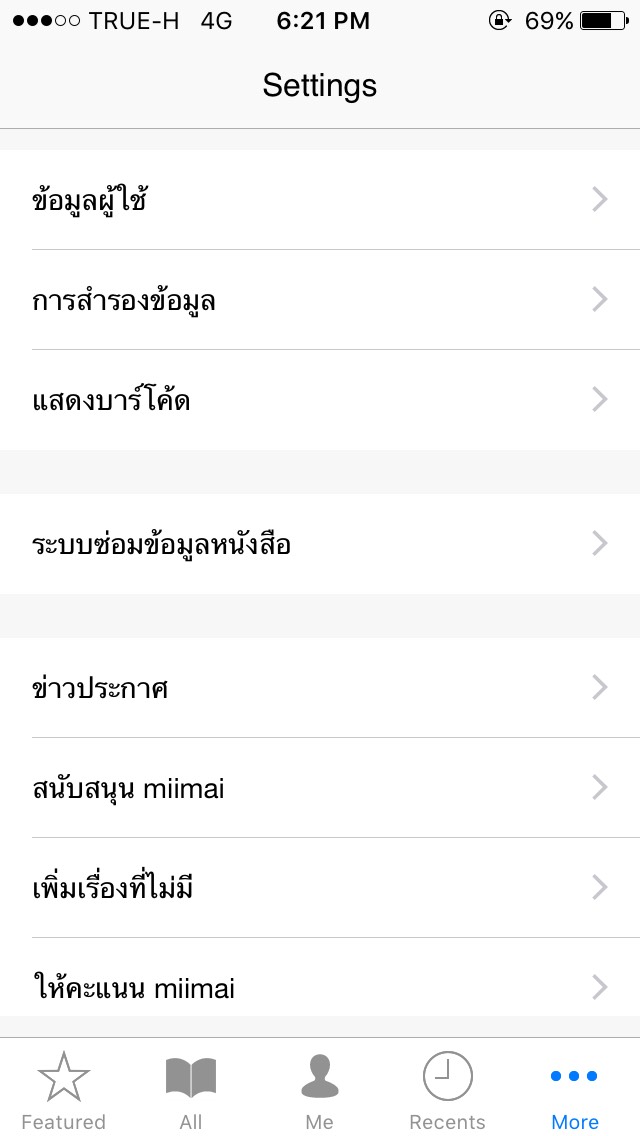View ข่าวประกาศ announcements
Viewport: 640px width, 1136px height.
pyautogui.click(x=320, y=688)
